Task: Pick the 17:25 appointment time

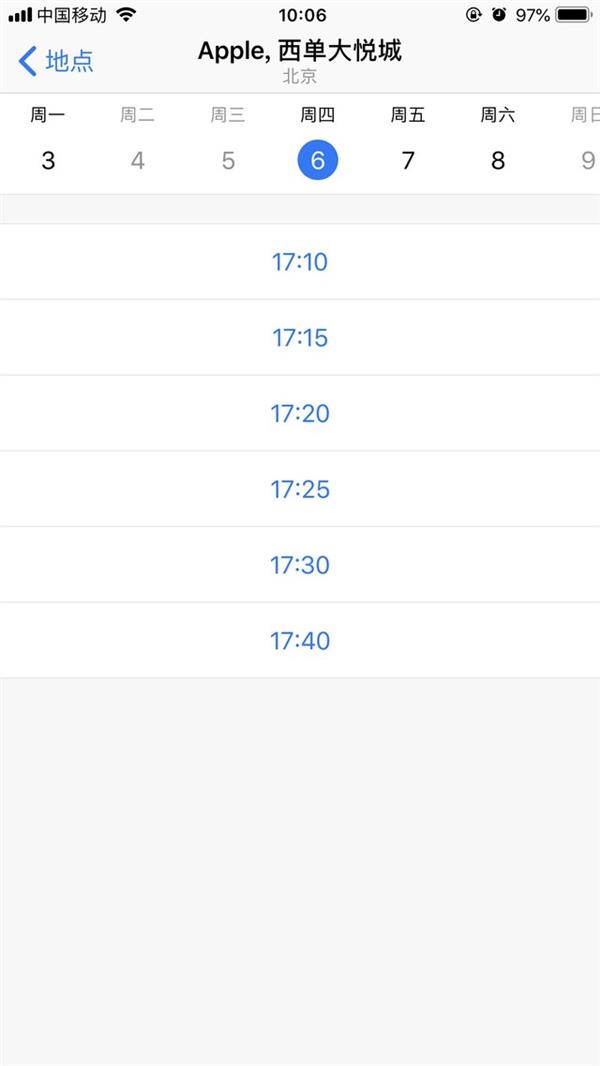Action: (300, 489)
